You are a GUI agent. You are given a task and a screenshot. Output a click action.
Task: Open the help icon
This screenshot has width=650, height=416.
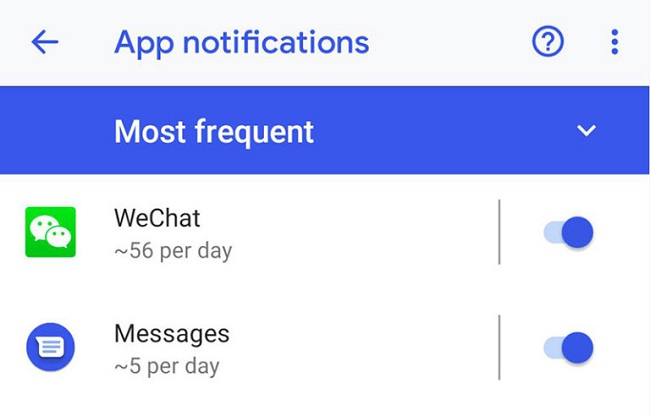(548, 42)
